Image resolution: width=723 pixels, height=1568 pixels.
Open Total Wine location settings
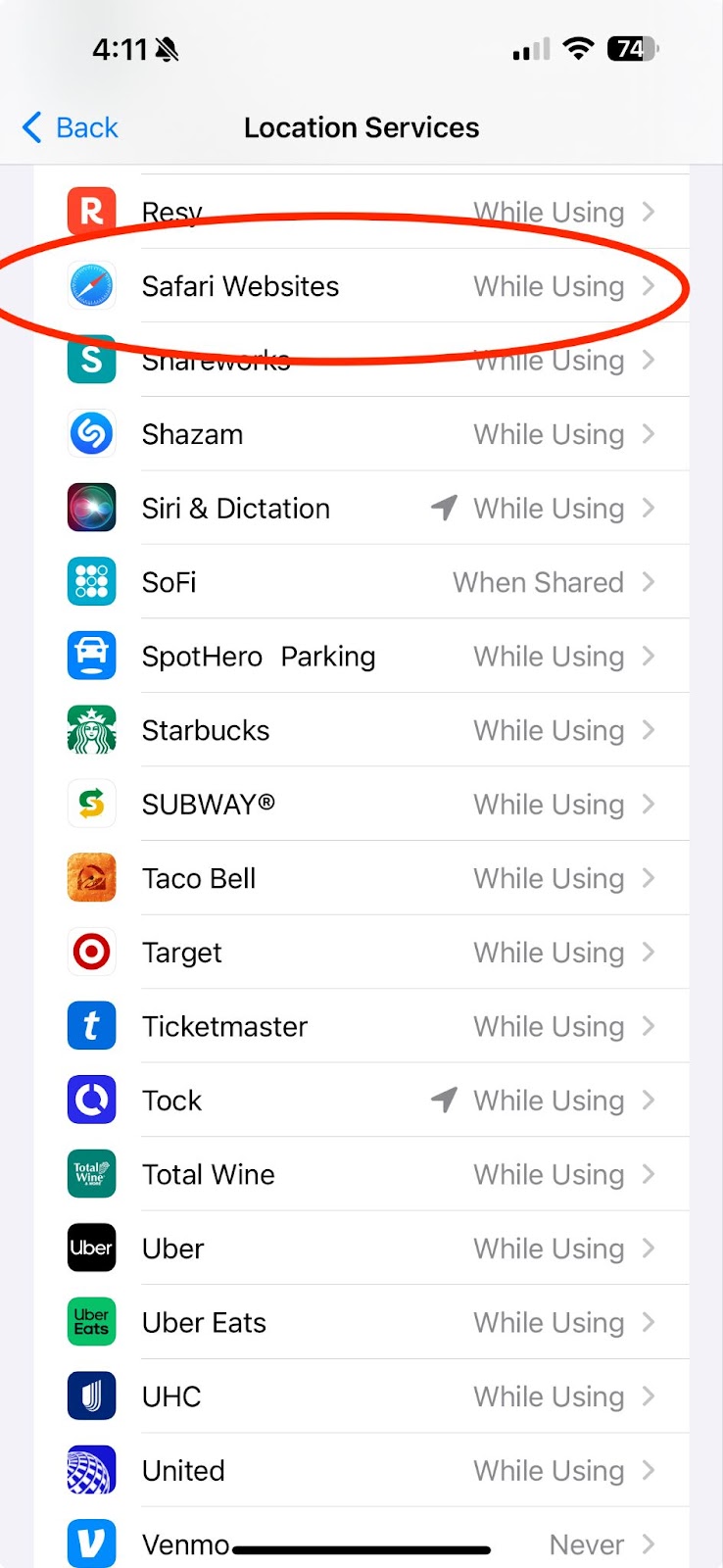click(362, 1174)
